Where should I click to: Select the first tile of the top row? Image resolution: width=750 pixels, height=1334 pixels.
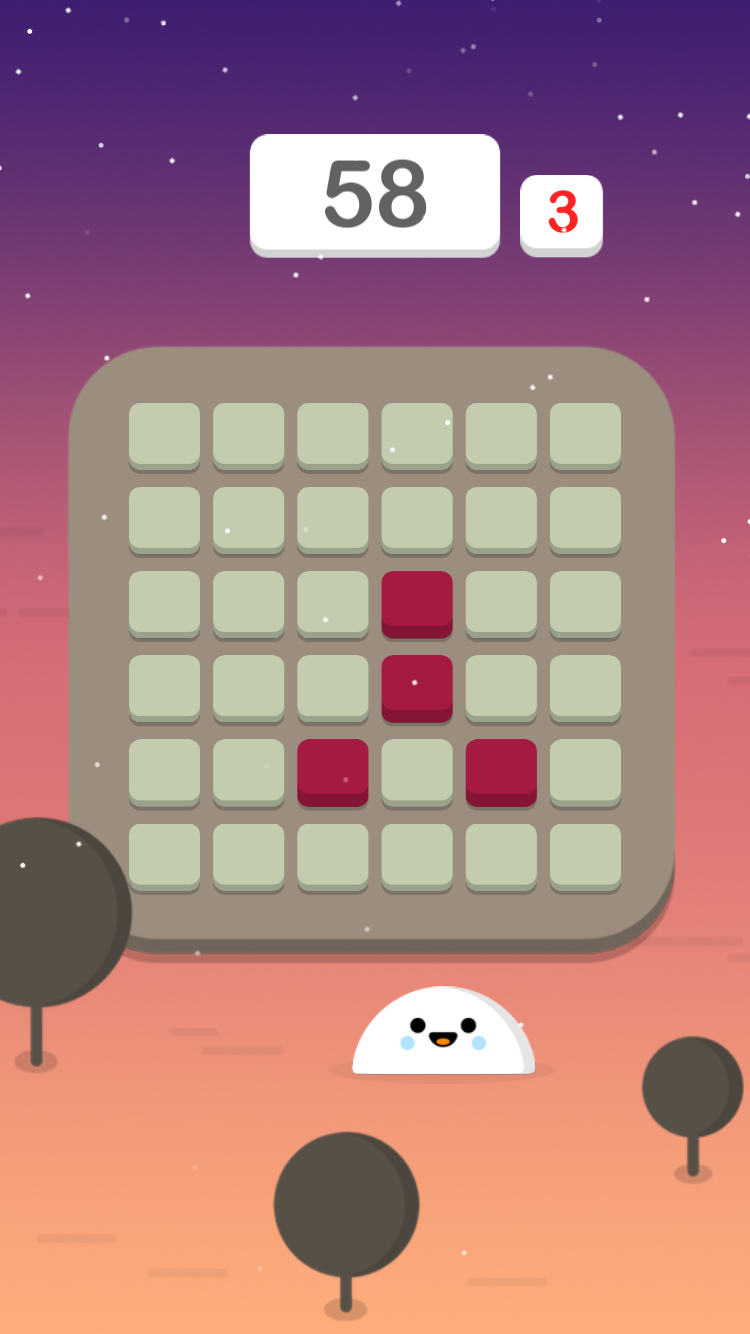pyautogui.click(x=164, y=434)
